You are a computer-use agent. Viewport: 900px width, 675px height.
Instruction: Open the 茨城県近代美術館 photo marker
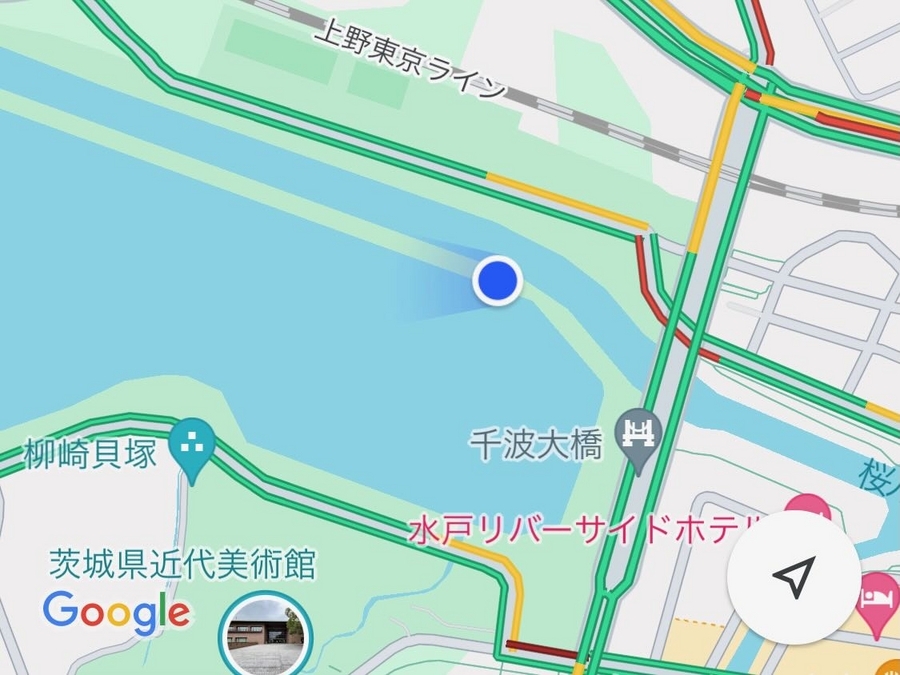pyautogui.click(x=265, y=633)
